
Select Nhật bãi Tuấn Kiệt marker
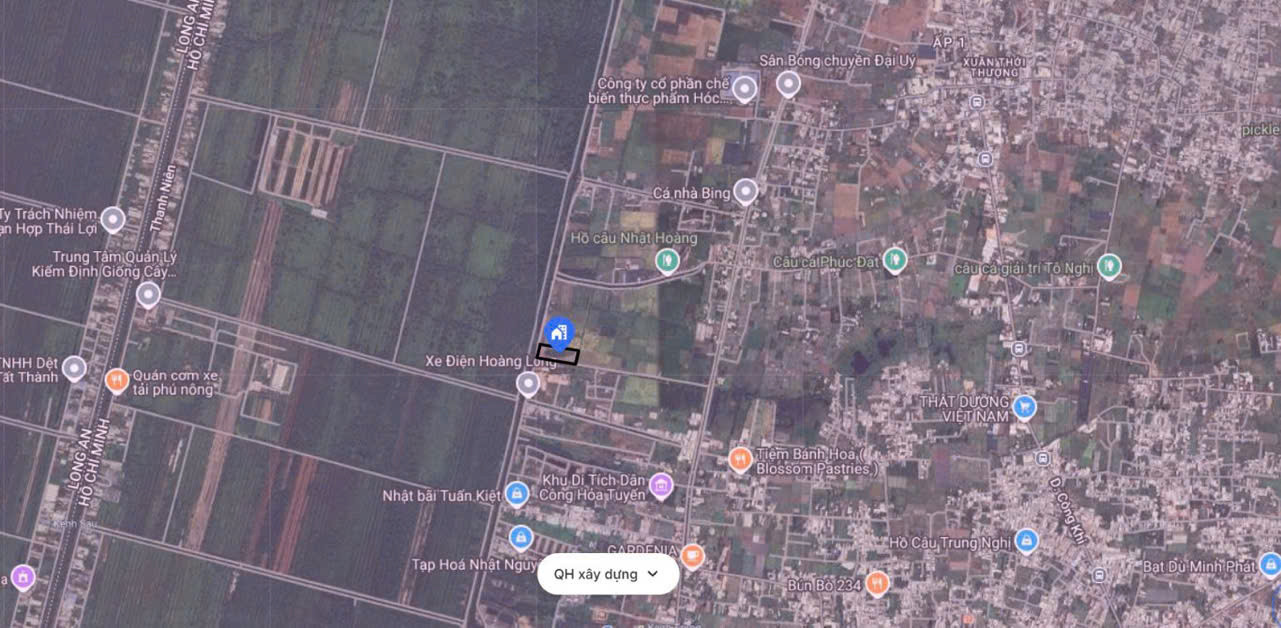tap(516, 493)
